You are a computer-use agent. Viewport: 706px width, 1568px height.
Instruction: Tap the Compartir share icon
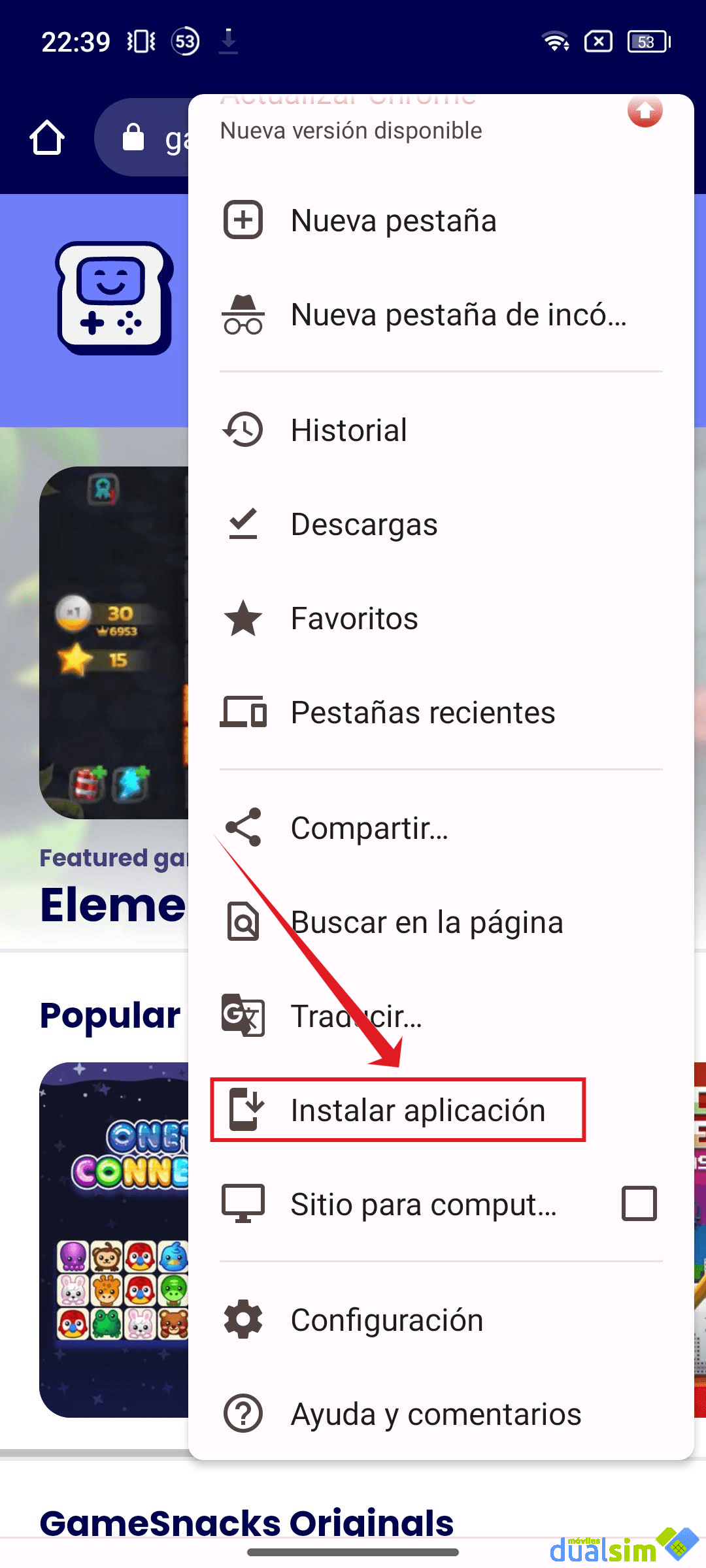pyautogui.click(x=243, y=827)
